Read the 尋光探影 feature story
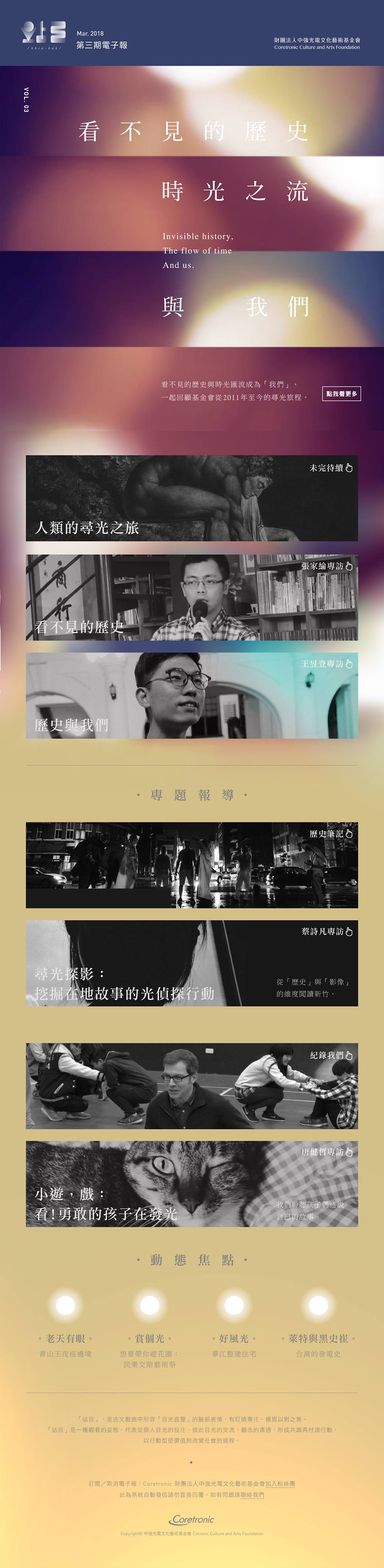Screen dimensions: 384x1568 tap(192, 964)
